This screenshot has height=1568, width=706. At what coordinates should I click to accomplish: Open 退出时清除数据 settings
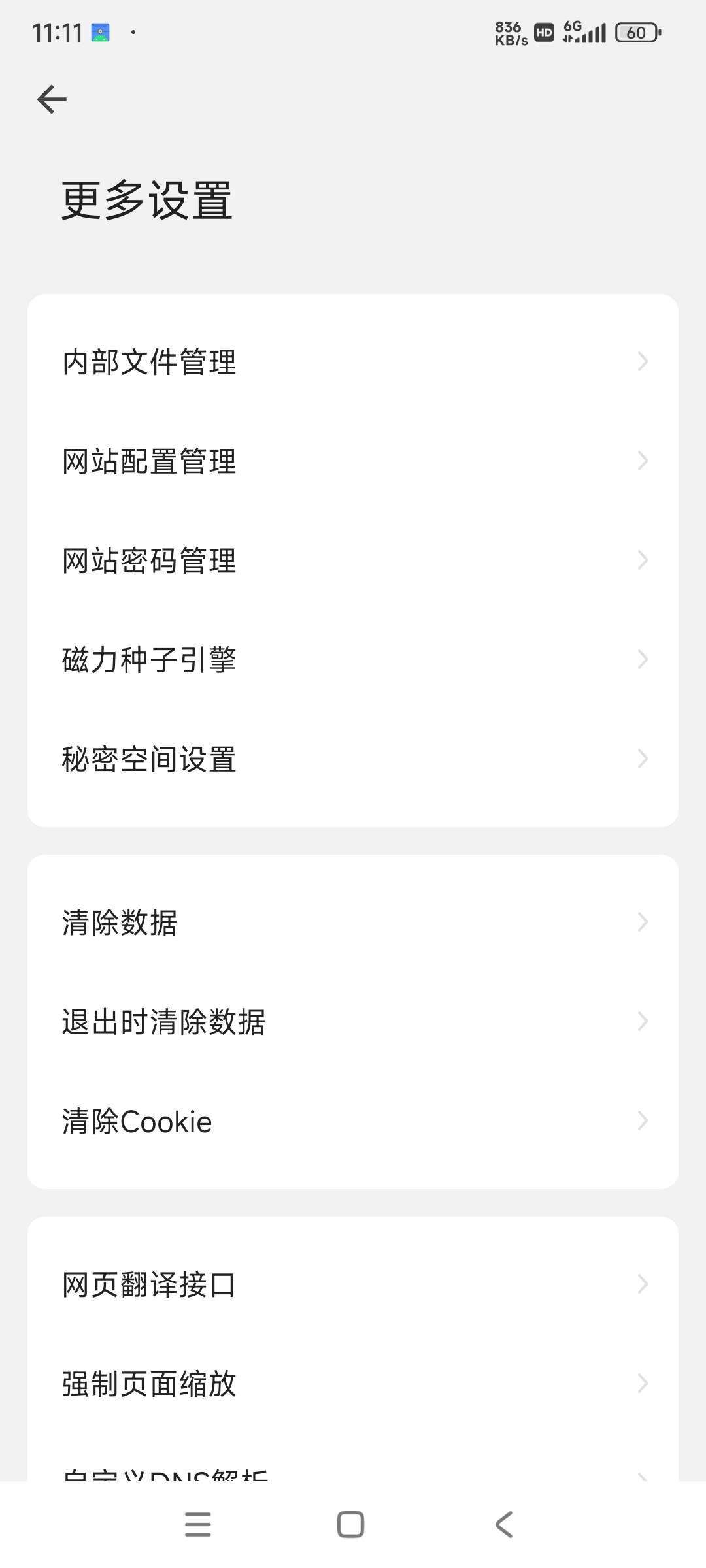click(353, 1022)
